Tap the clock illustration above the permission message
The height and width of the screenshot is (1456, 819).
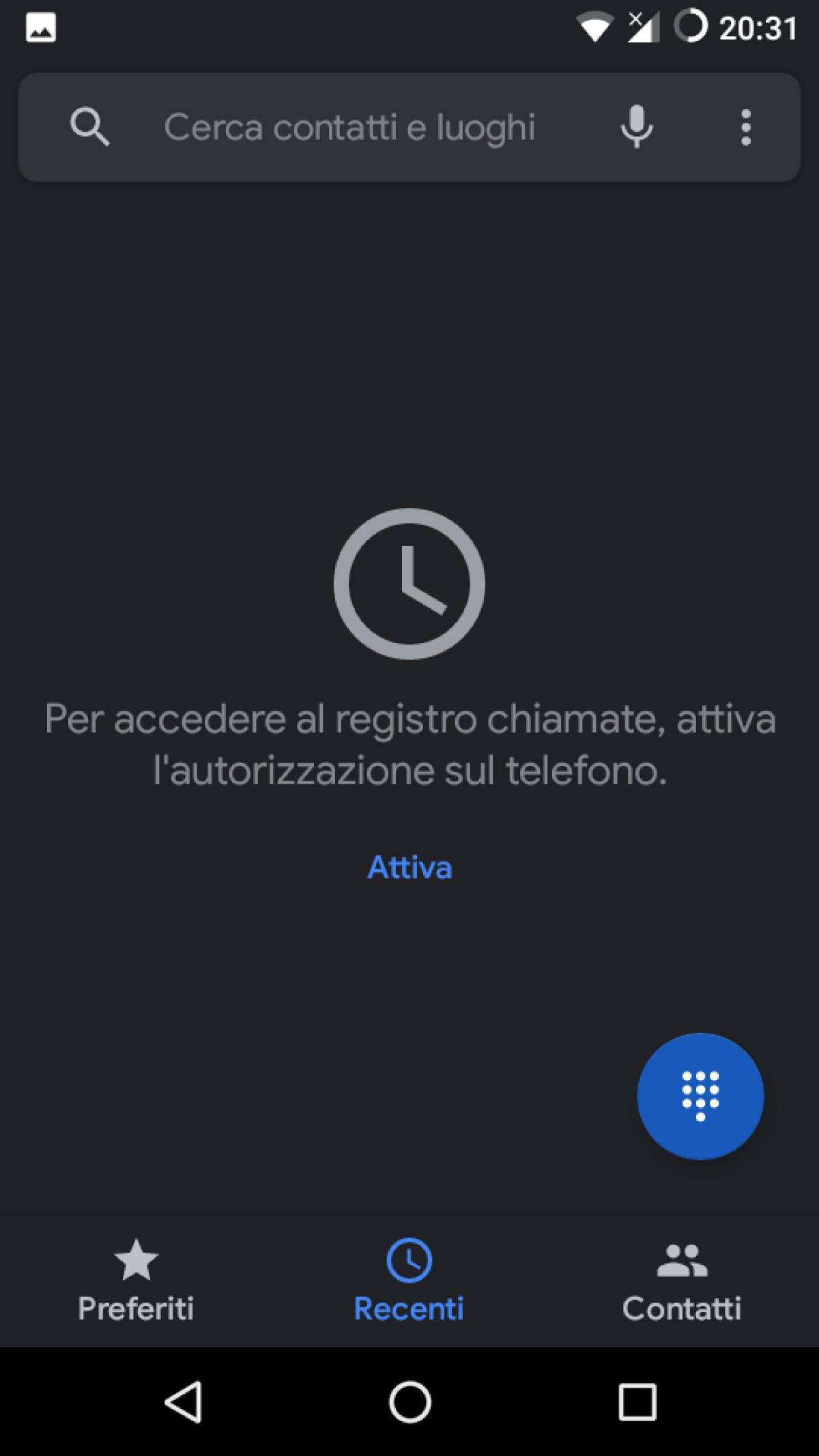coord(409,584)
